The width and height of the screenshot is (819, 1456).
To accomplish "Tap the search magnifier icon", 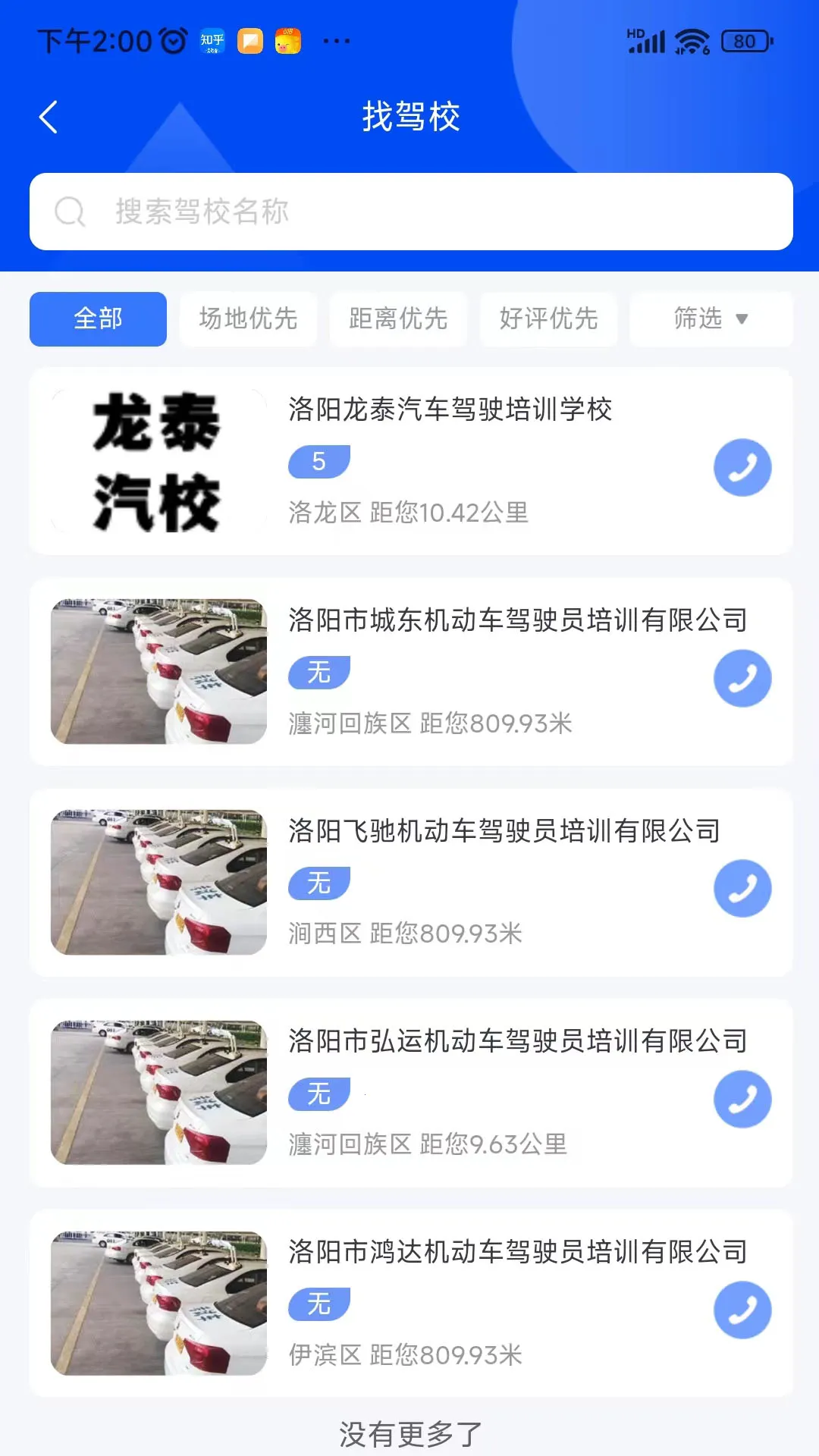I will [x=69, y=212].
